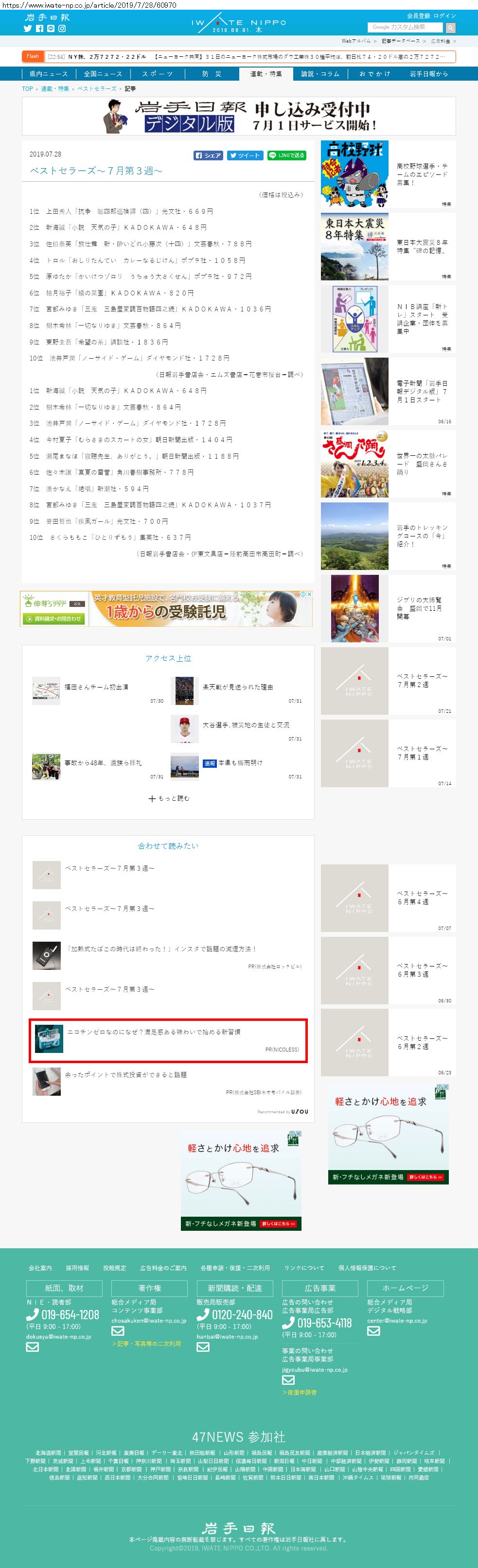Open the 論説・コラム tab
This screenshot has width=478, height=1568.
tap(320, 74)
